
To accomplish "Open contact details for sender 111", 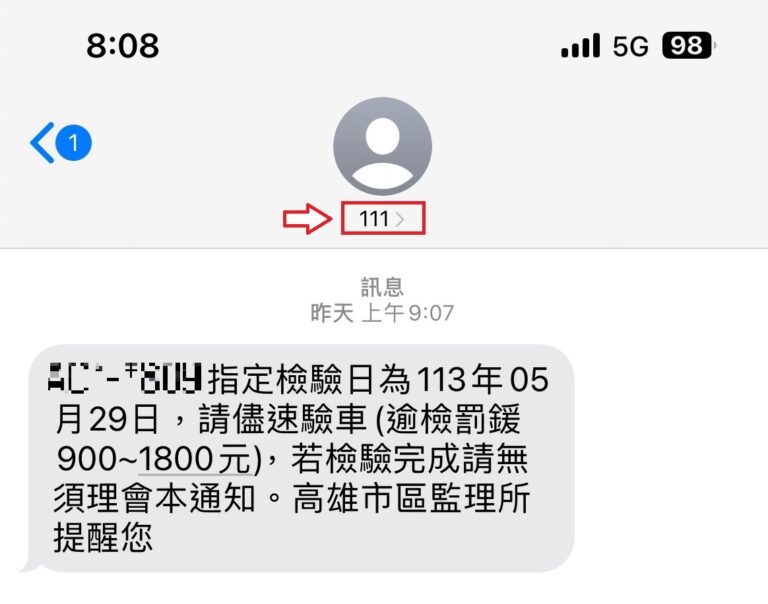I will 383,219.
